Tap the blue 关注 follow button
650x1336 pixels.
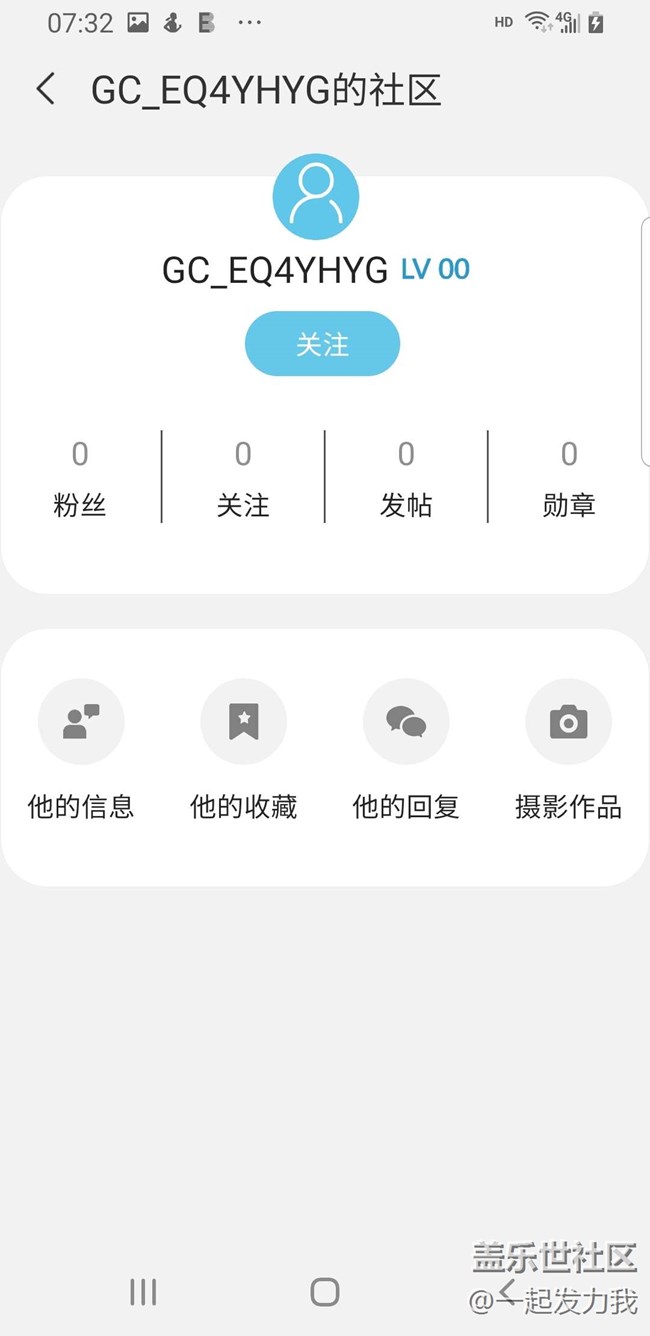(x=322, y=344)
